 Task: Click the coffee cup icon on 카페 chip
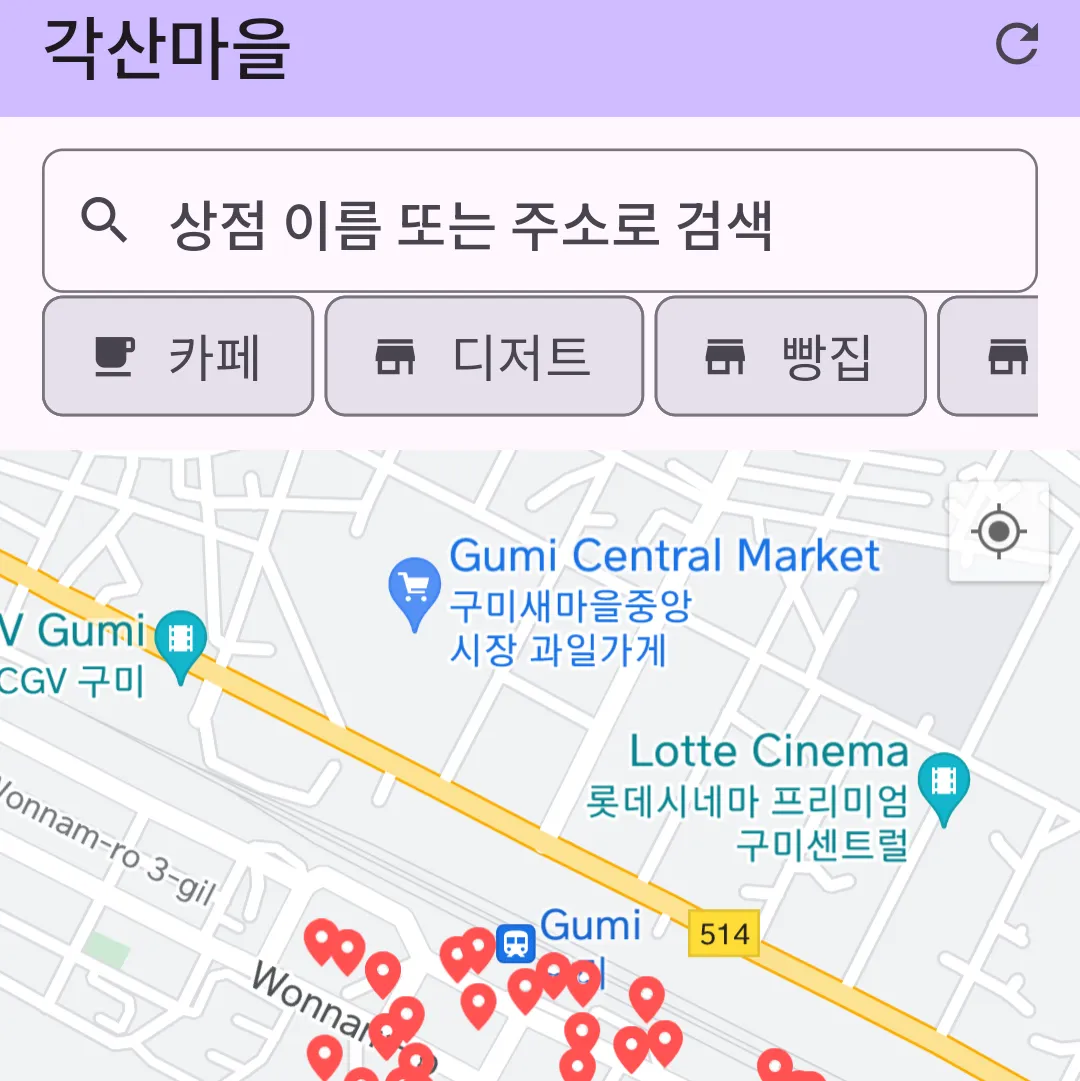click(x=113, y=357)
